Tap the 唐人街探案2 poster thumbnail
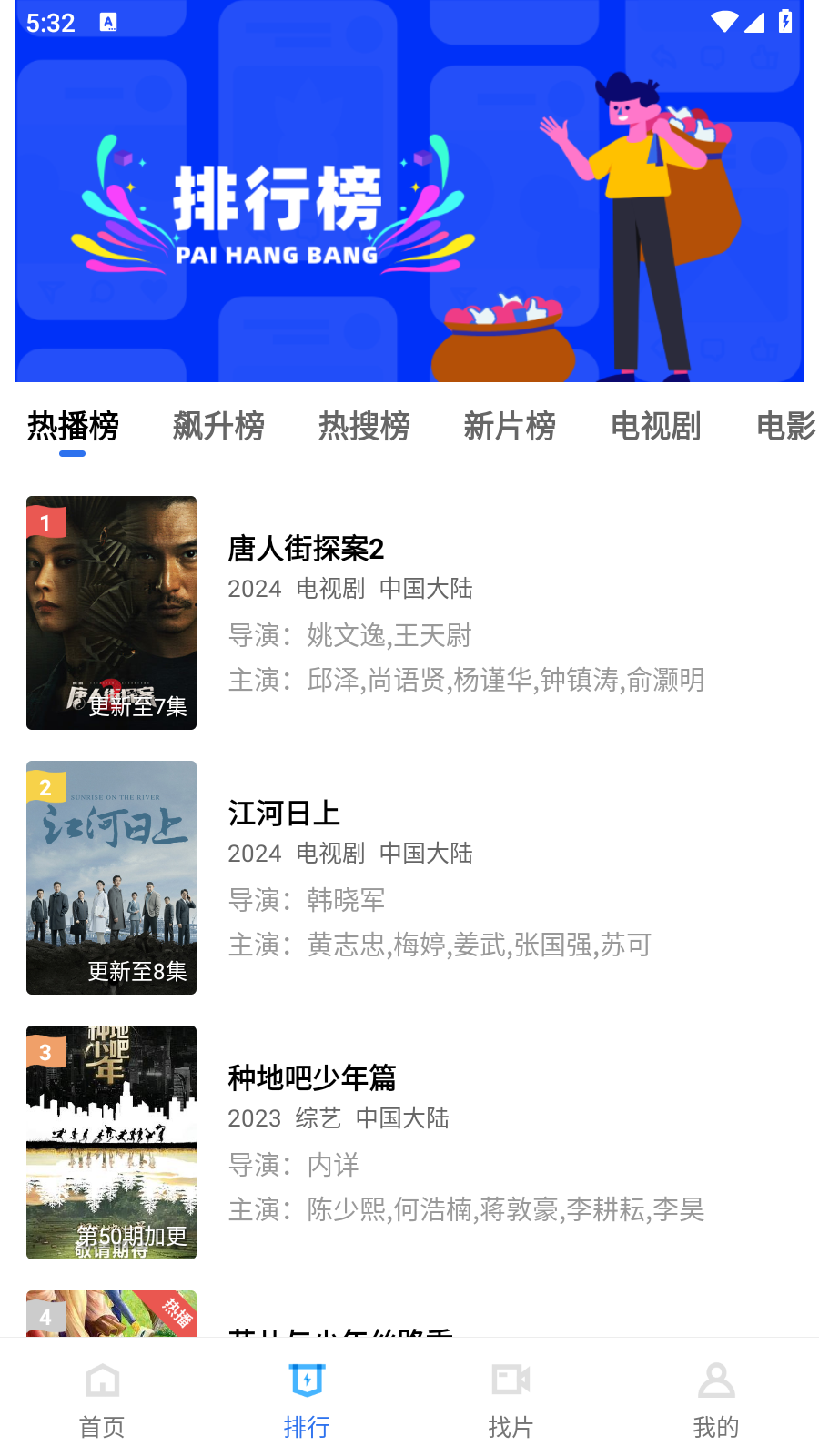This screenshot has height=1456, width=819. pyautogui.click(x=111, y=612)
